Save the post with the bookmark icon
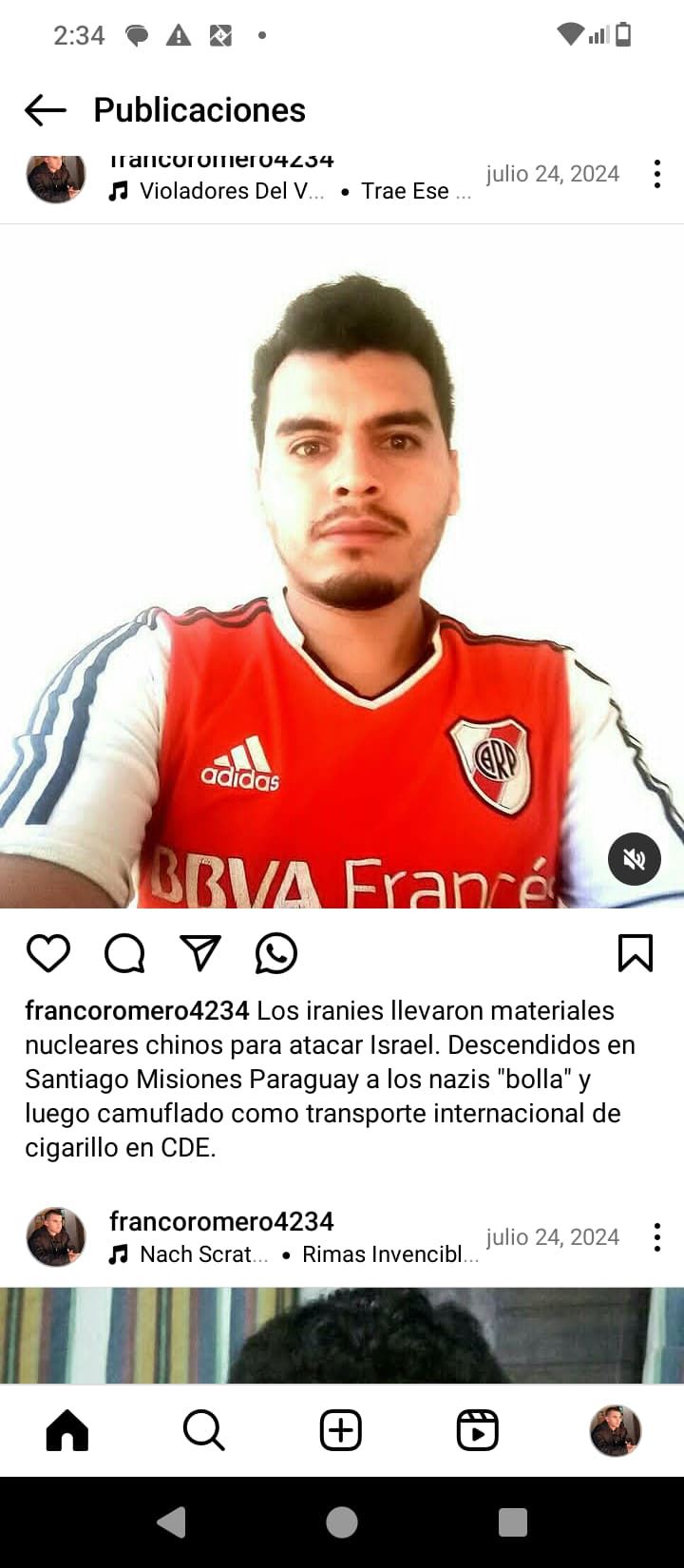This screenshot has width=684, height=1568. [x=636, y=953]
